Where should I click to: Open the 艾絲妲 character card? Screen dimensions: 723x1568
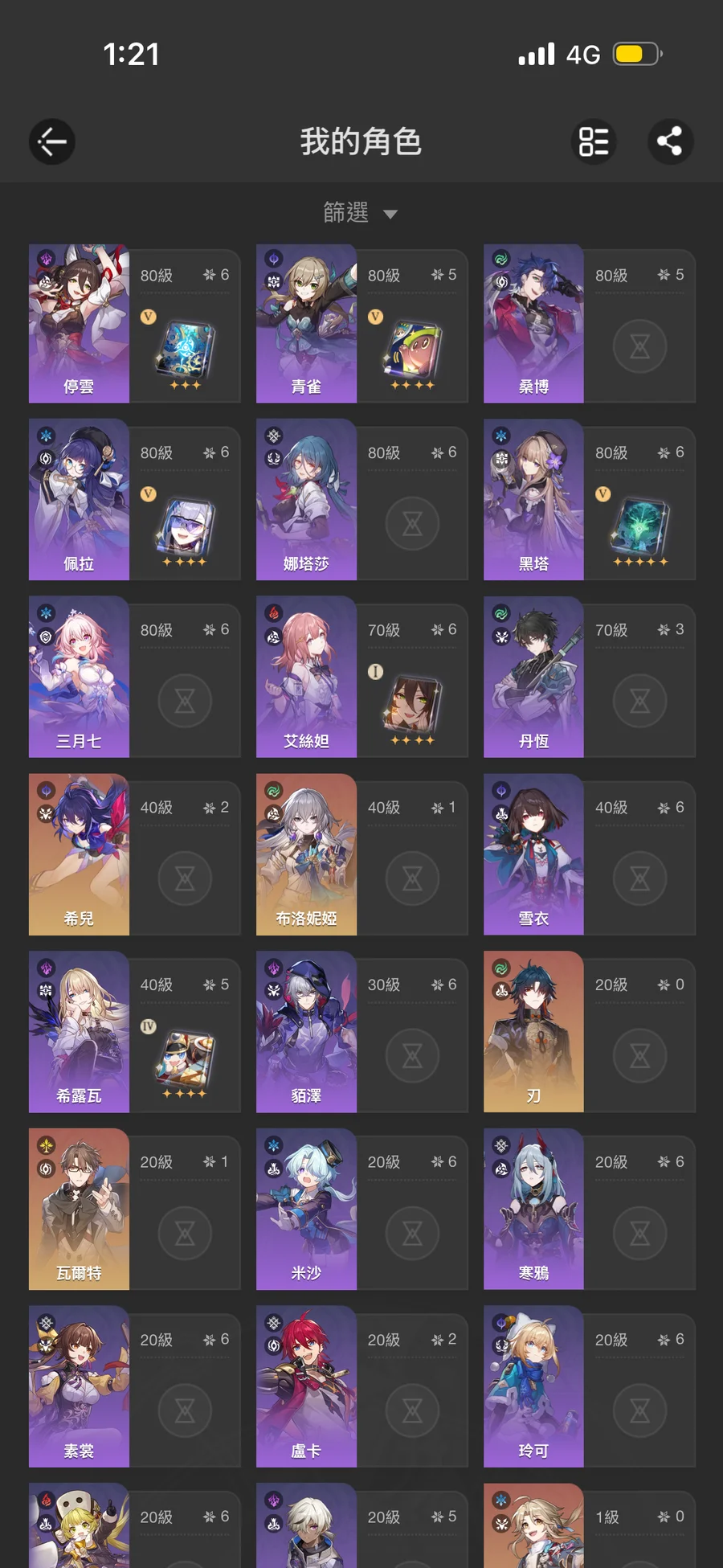[x=362, y=678]
